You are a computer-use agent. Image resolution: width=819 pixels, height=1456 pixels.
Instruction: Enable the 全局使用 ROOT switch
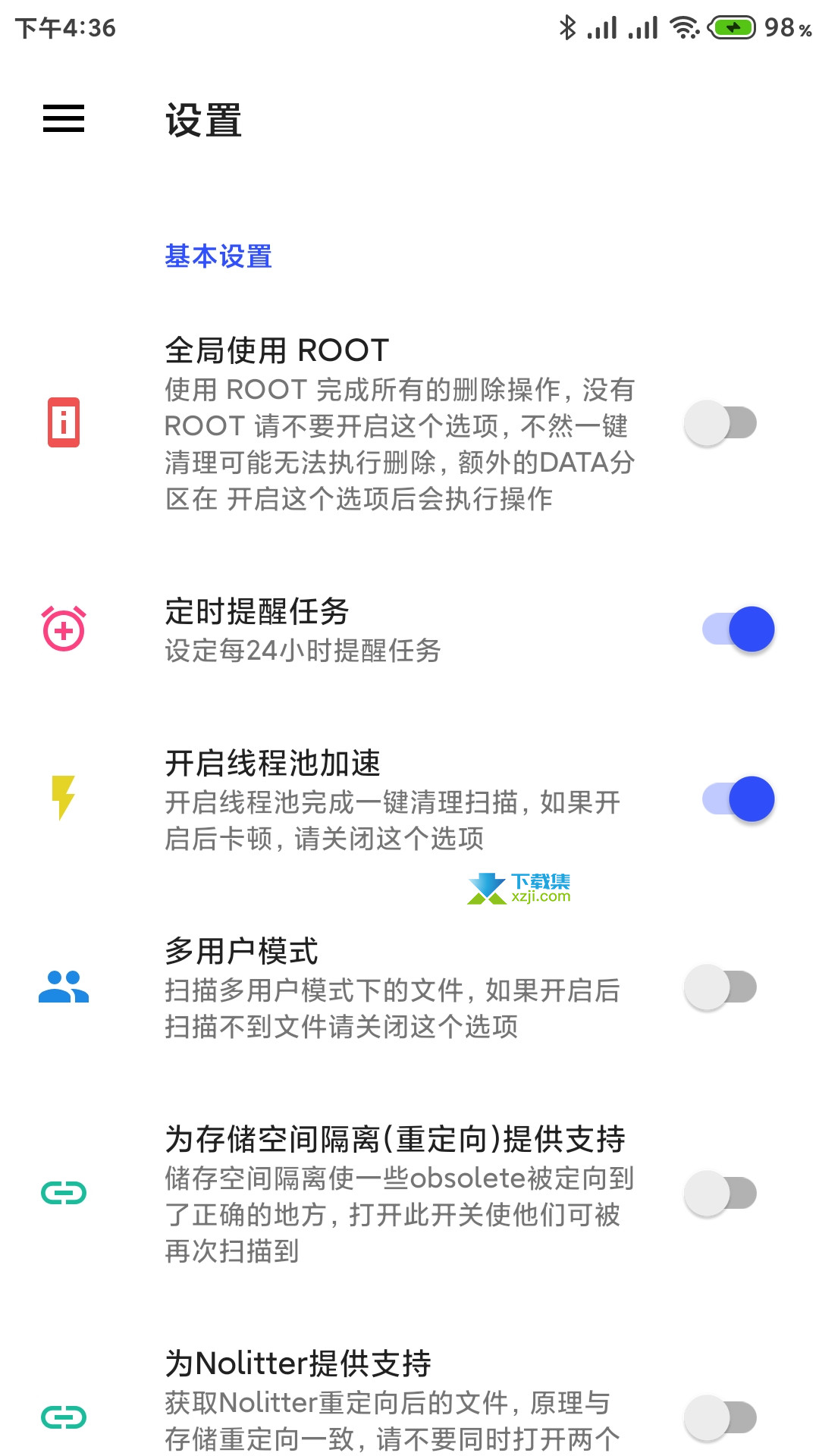720,423
